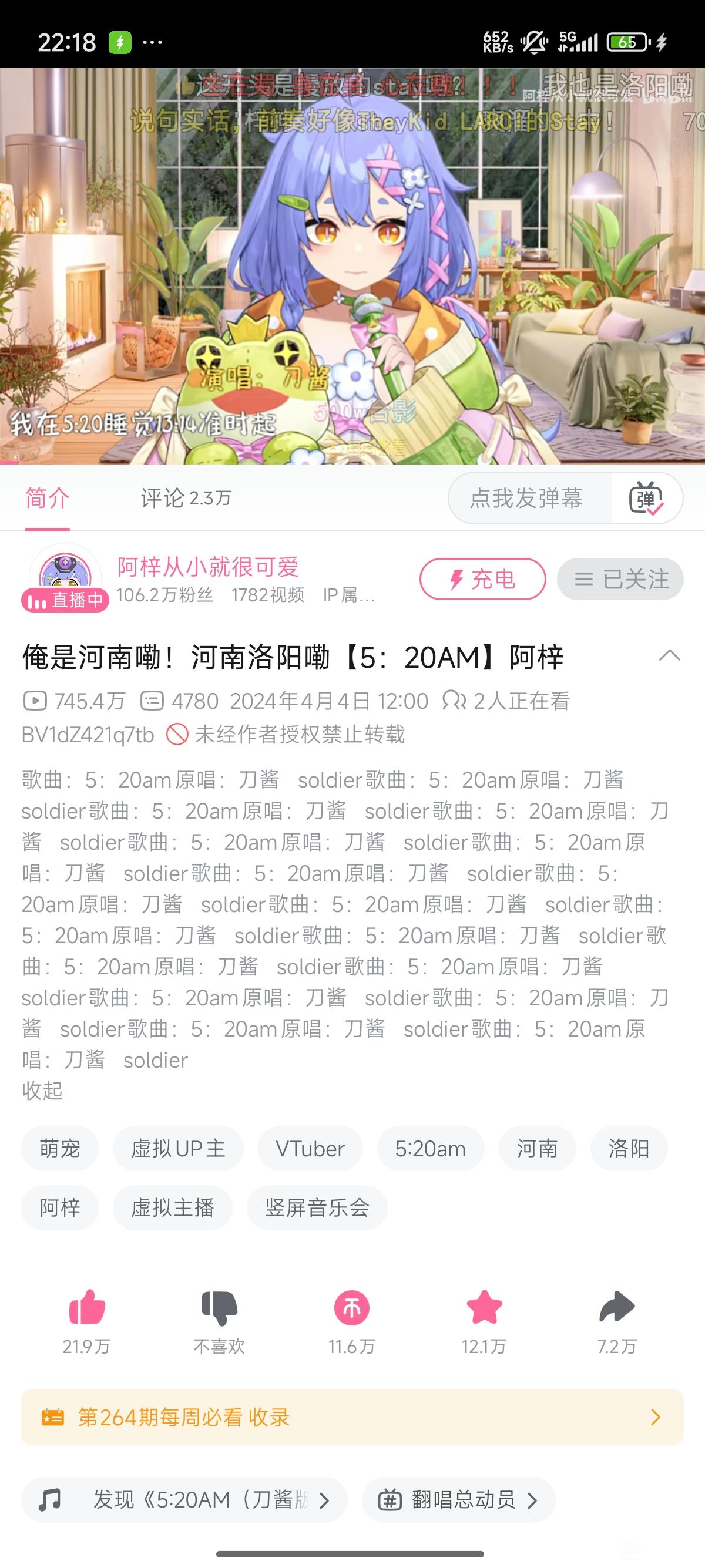Tap the 充电 button
The image size is (705, 1568).
coord(483,579)
